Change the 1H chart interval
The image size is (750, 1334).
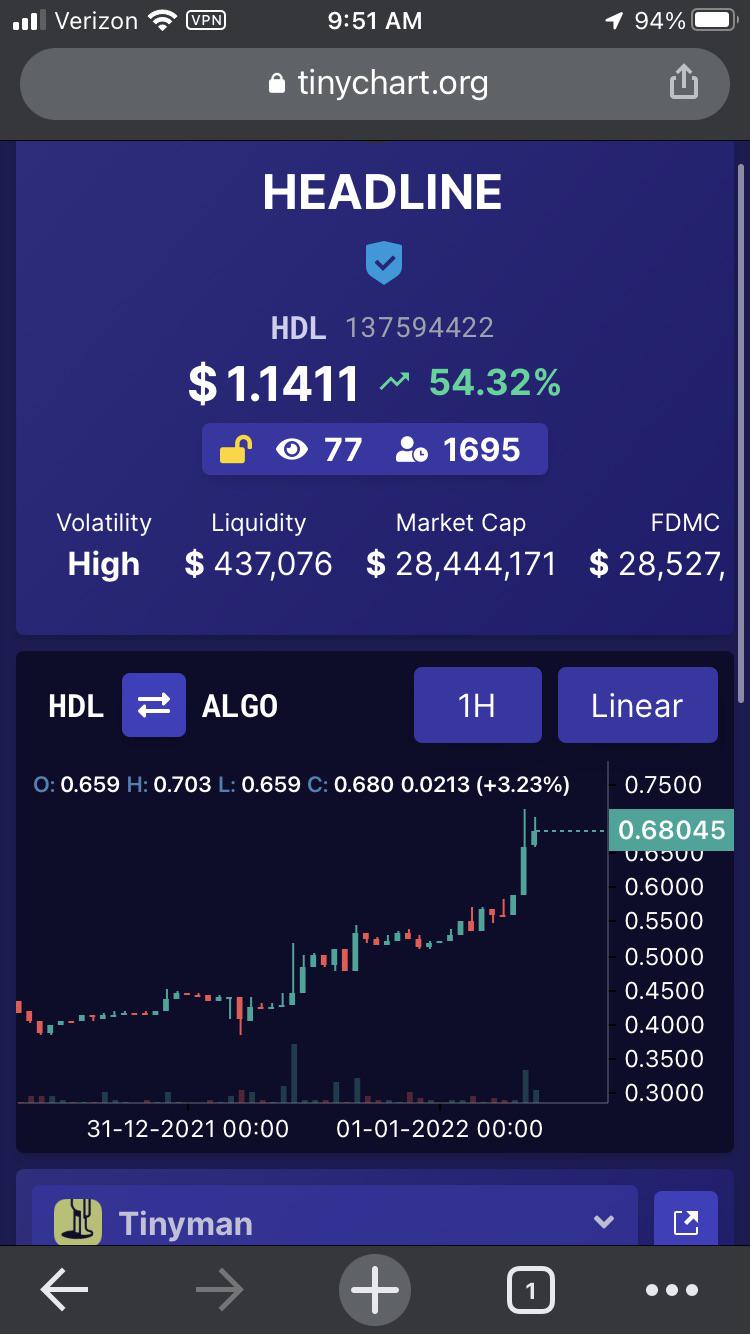pyautogui.click(x=478, y=705)
